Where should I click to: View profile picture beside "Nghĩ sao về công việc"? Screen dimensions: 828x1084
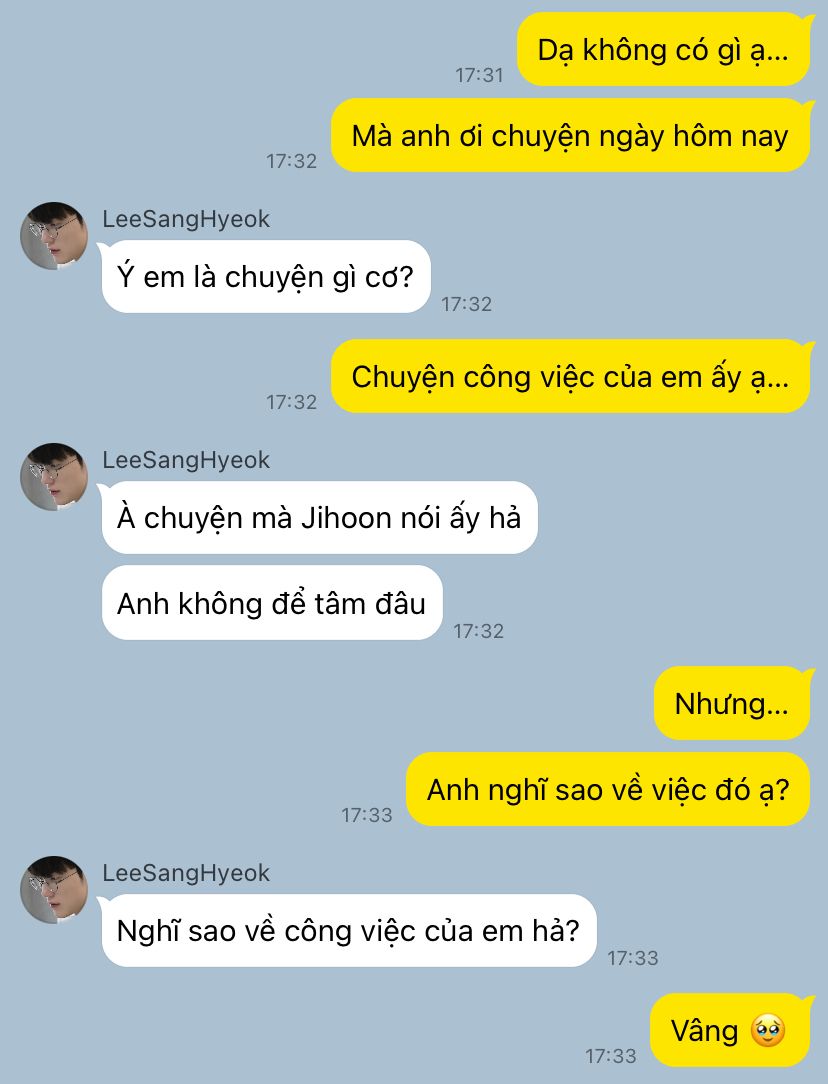(54, 889)
